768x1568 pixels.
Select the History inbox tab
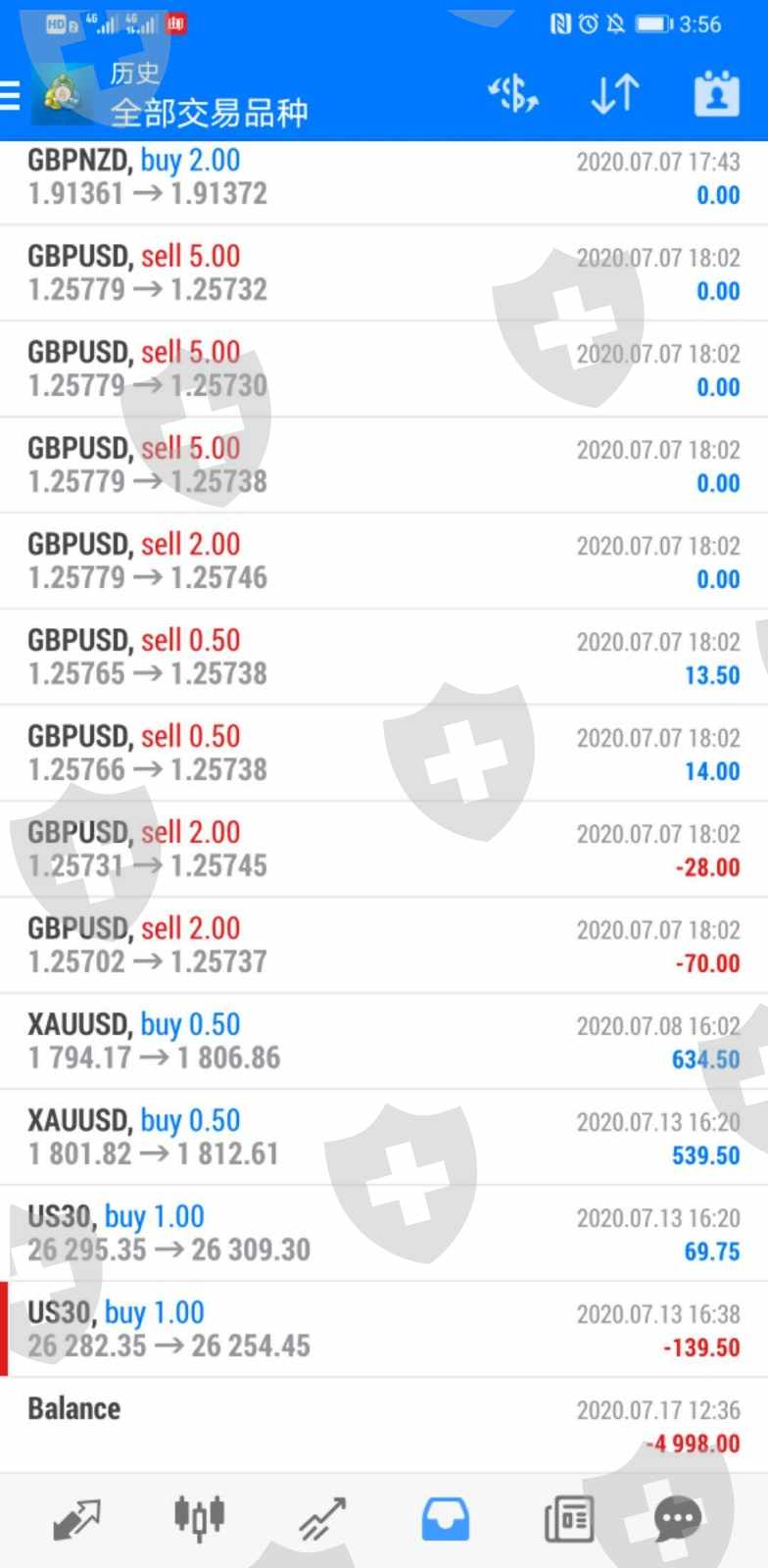click(445, 1519)
